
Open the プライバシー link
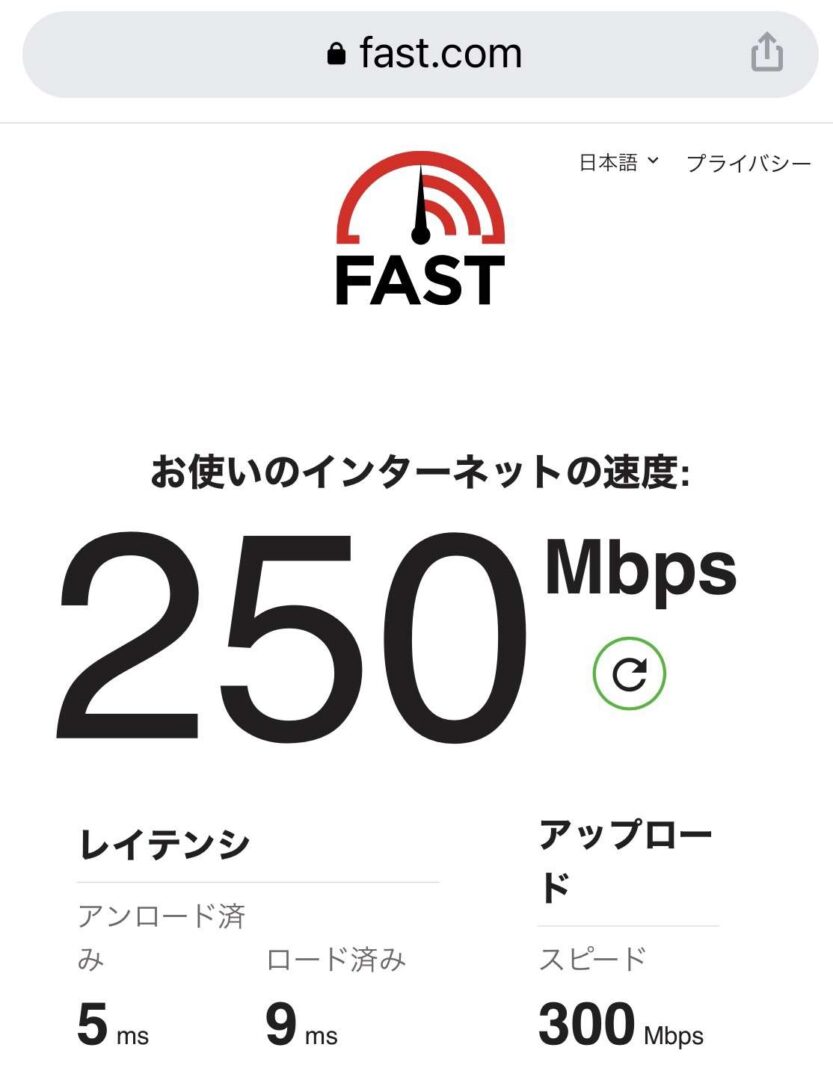point(748,164)
